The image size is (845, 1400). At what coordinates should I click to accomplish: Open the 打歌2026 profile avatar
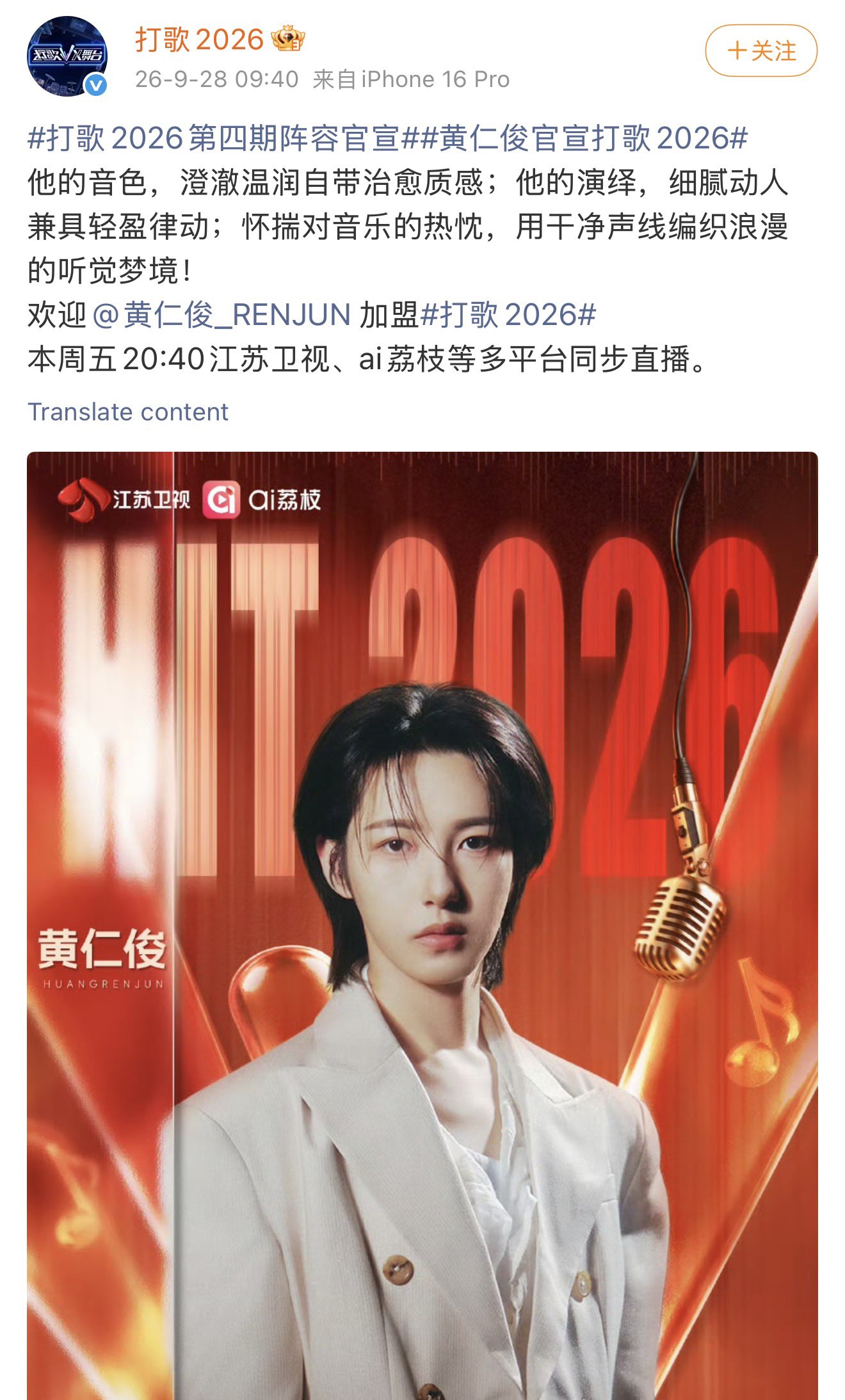(67, 56)
